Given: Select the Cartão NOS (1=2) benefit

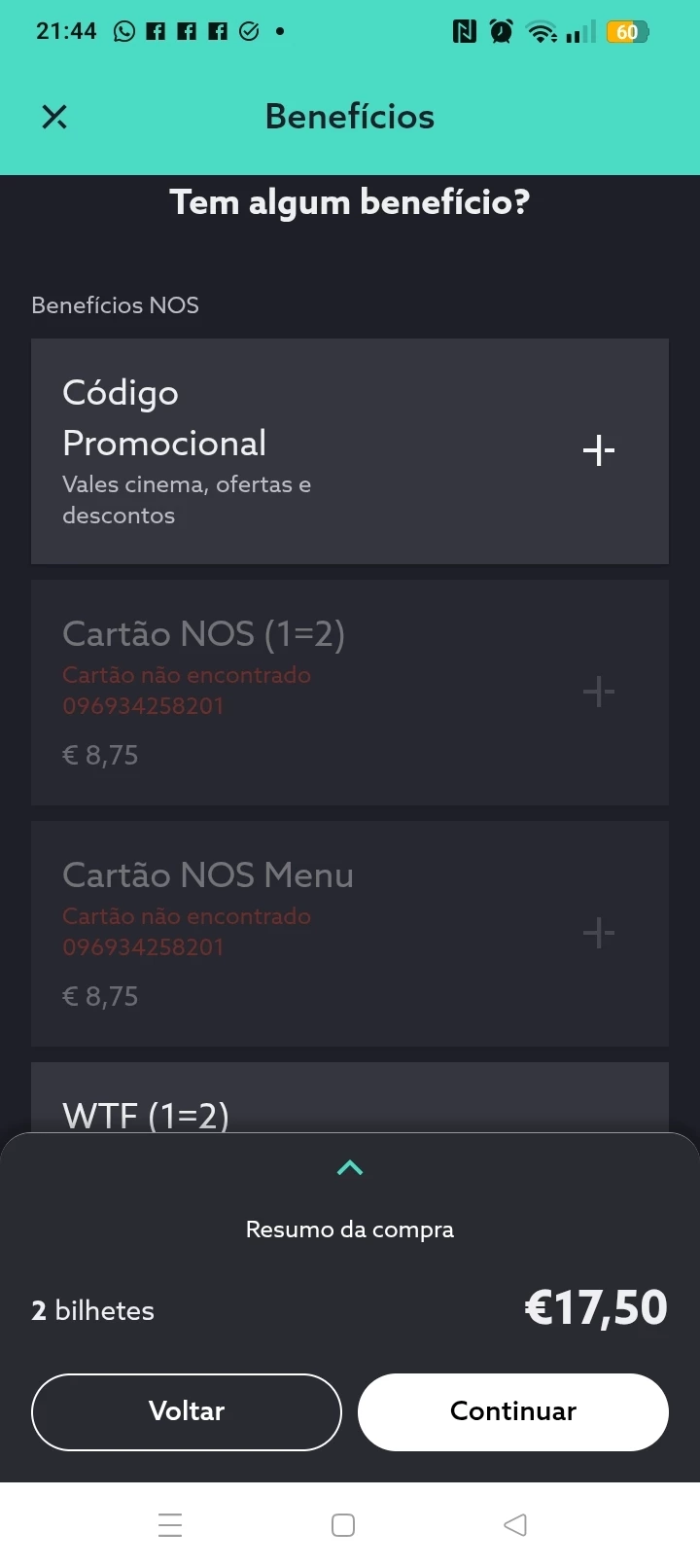Looking at the screenshot, I should 598,693.
